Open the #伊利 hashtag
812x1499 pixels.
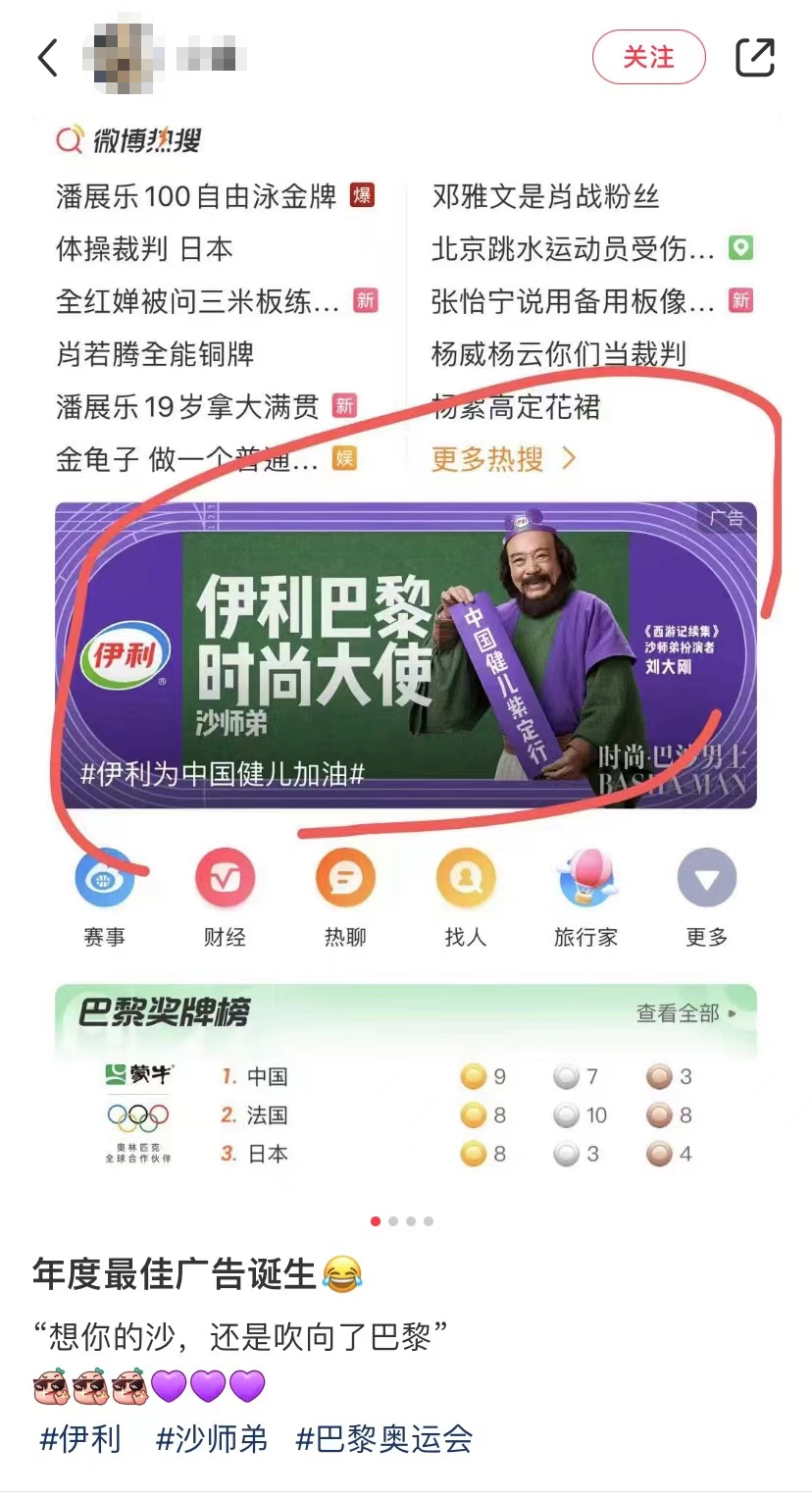[x=80, y=1439]
